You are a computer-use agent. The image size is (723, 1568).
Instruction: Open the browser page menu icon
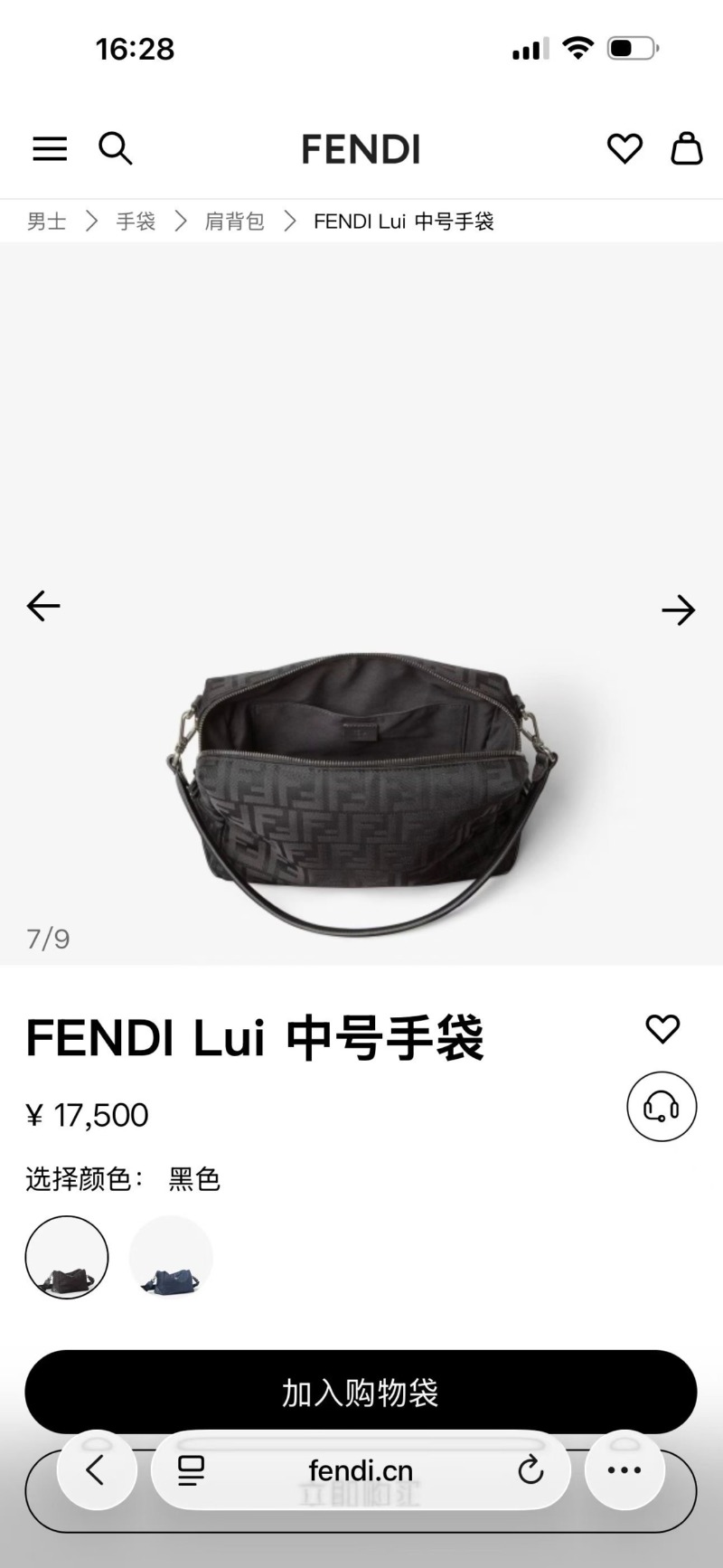[x=191, y=1470]
